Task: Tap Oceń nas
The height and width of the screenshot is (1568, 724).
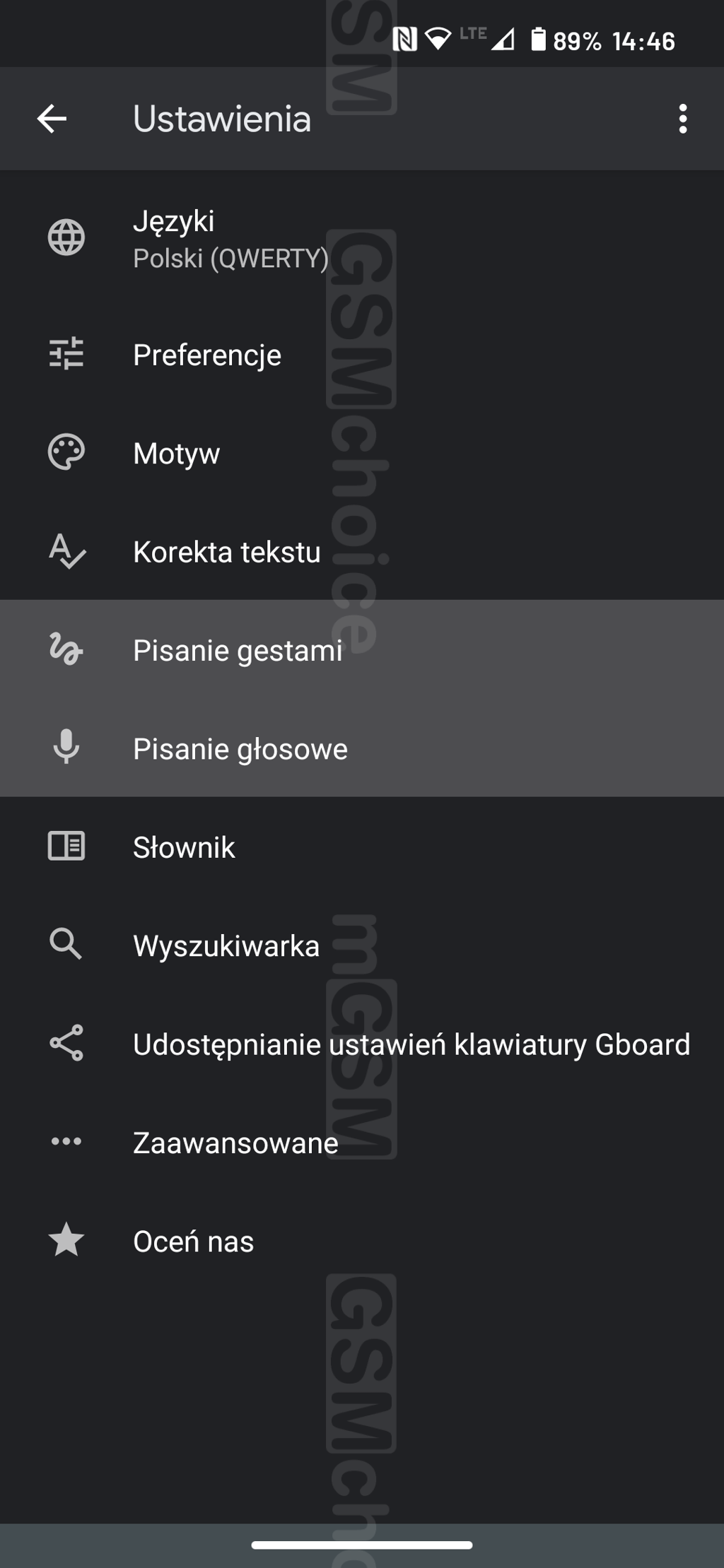Action: [x=362, y=1241]
